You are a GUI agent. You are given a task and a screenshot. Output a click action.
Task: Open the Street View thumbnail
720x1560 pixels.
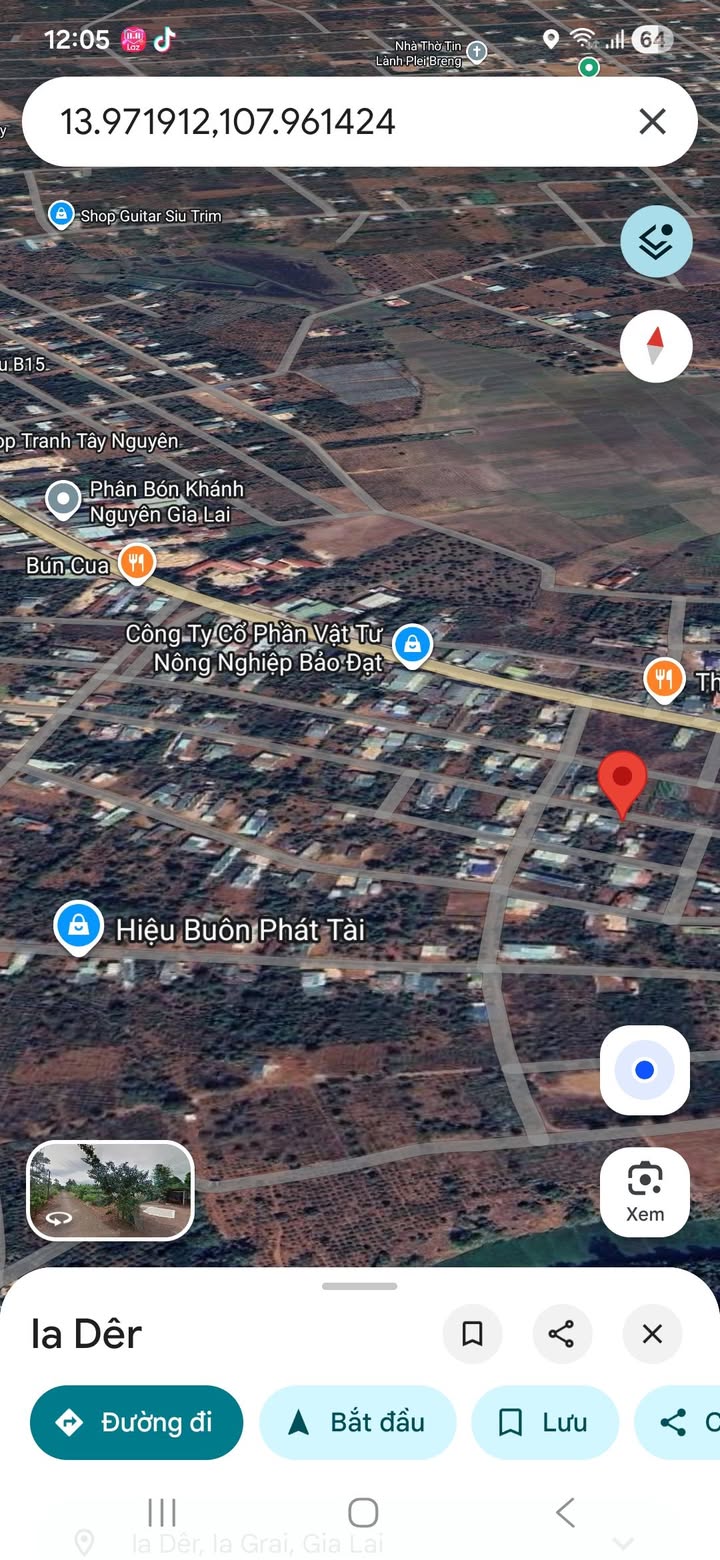(110, 1190)
